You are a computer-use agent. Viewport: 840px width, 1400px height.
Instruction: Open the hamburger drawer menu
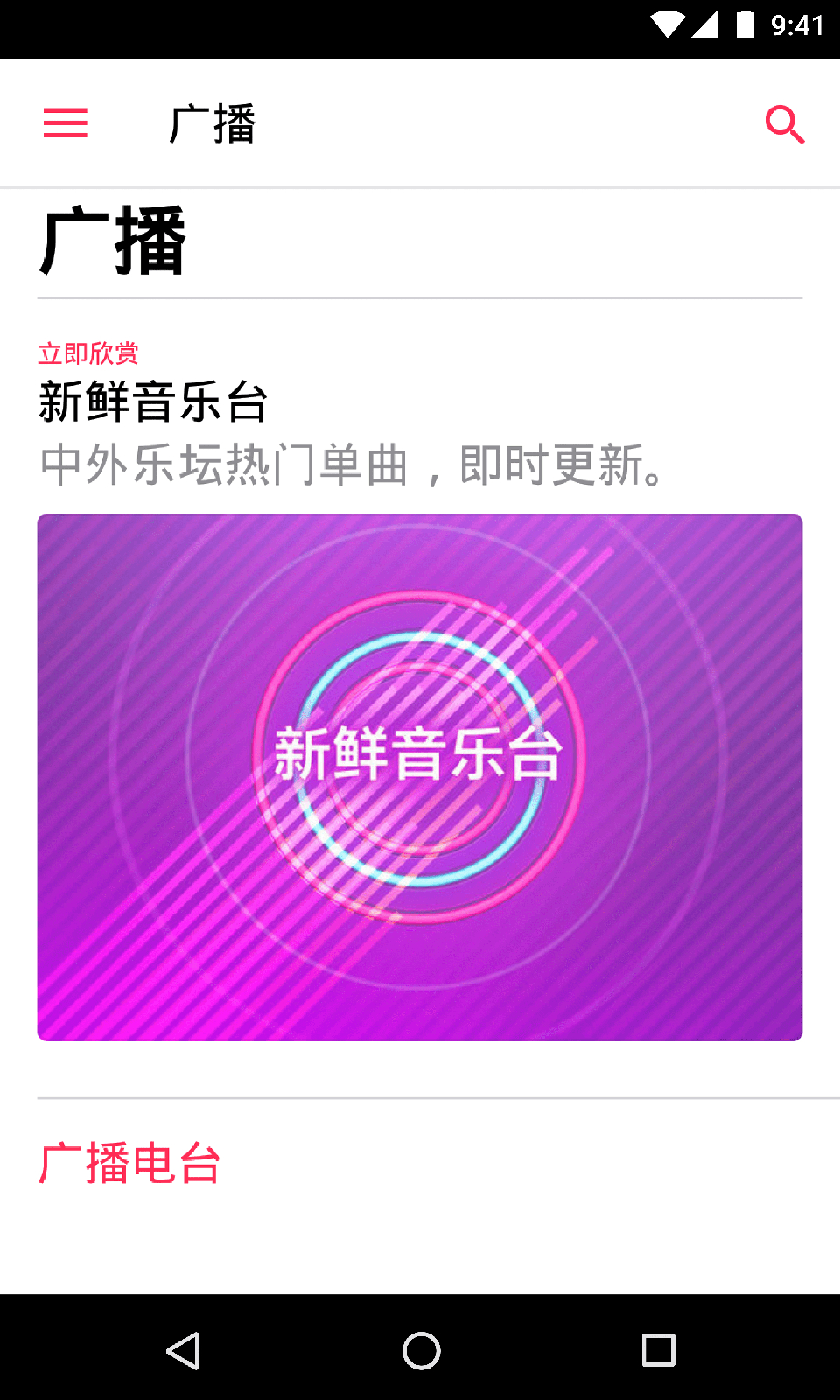tap(66, 123)
